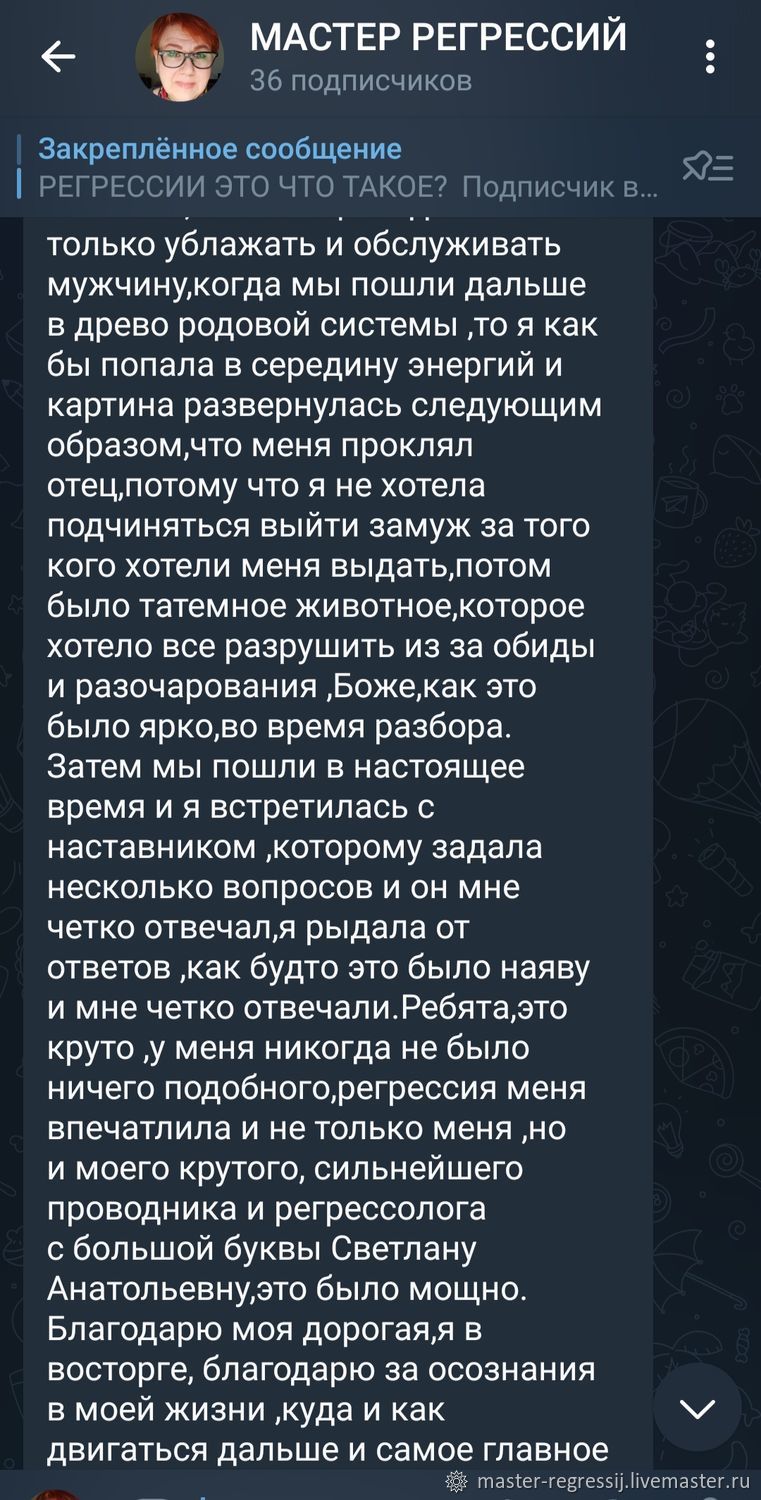The image size is (761, 1500).
Task: Go back using the back arrow
Action: (58, 57)
